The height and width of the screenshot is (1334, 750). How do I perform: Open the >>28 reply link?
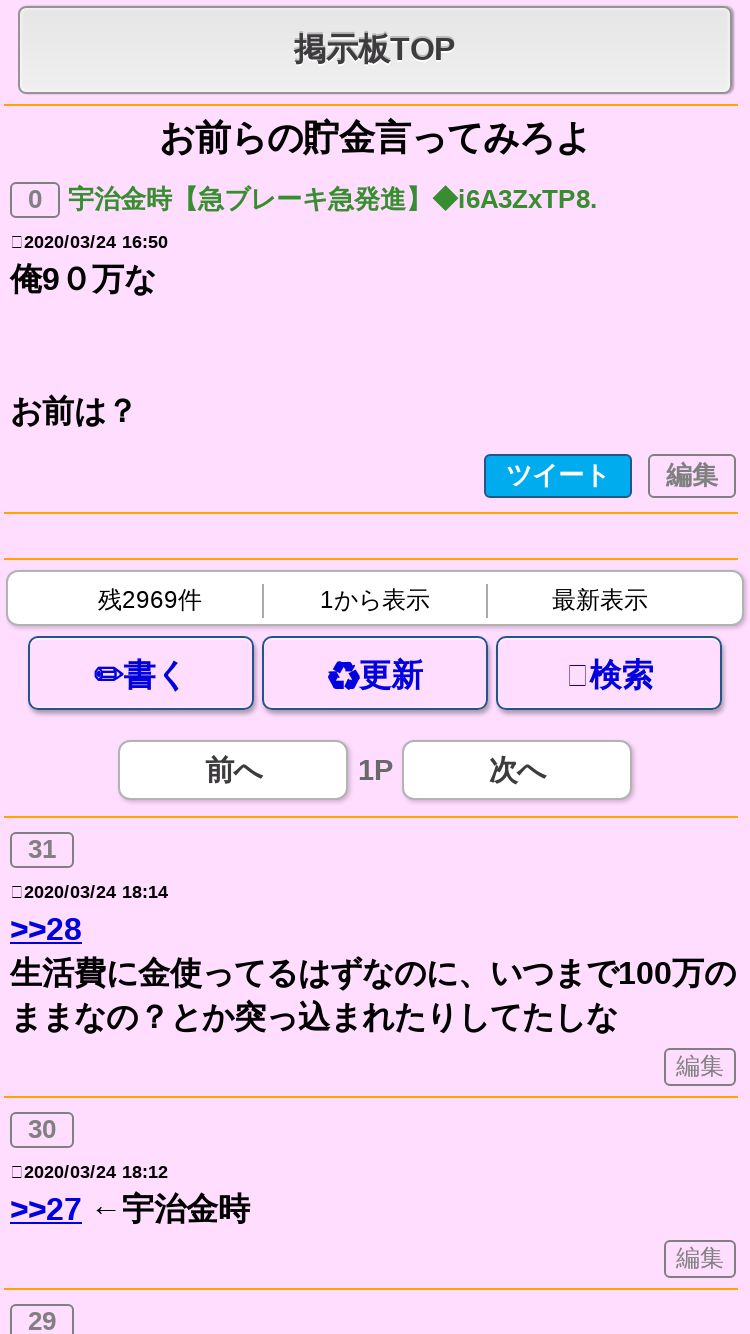46,929
